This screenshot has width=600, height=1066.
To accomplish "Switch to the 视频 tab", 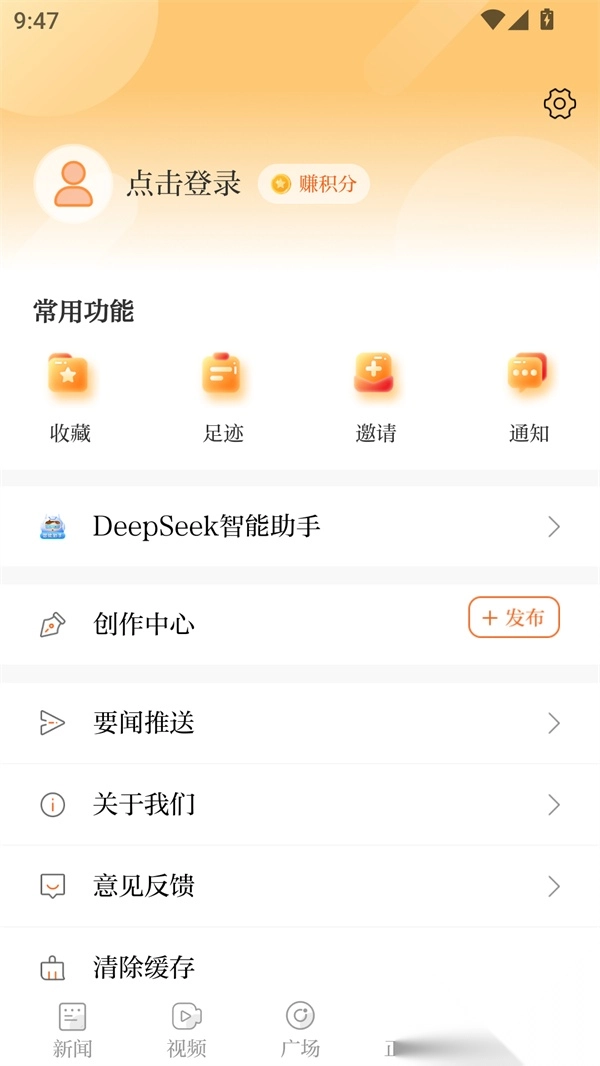I will pos(186,1030).
